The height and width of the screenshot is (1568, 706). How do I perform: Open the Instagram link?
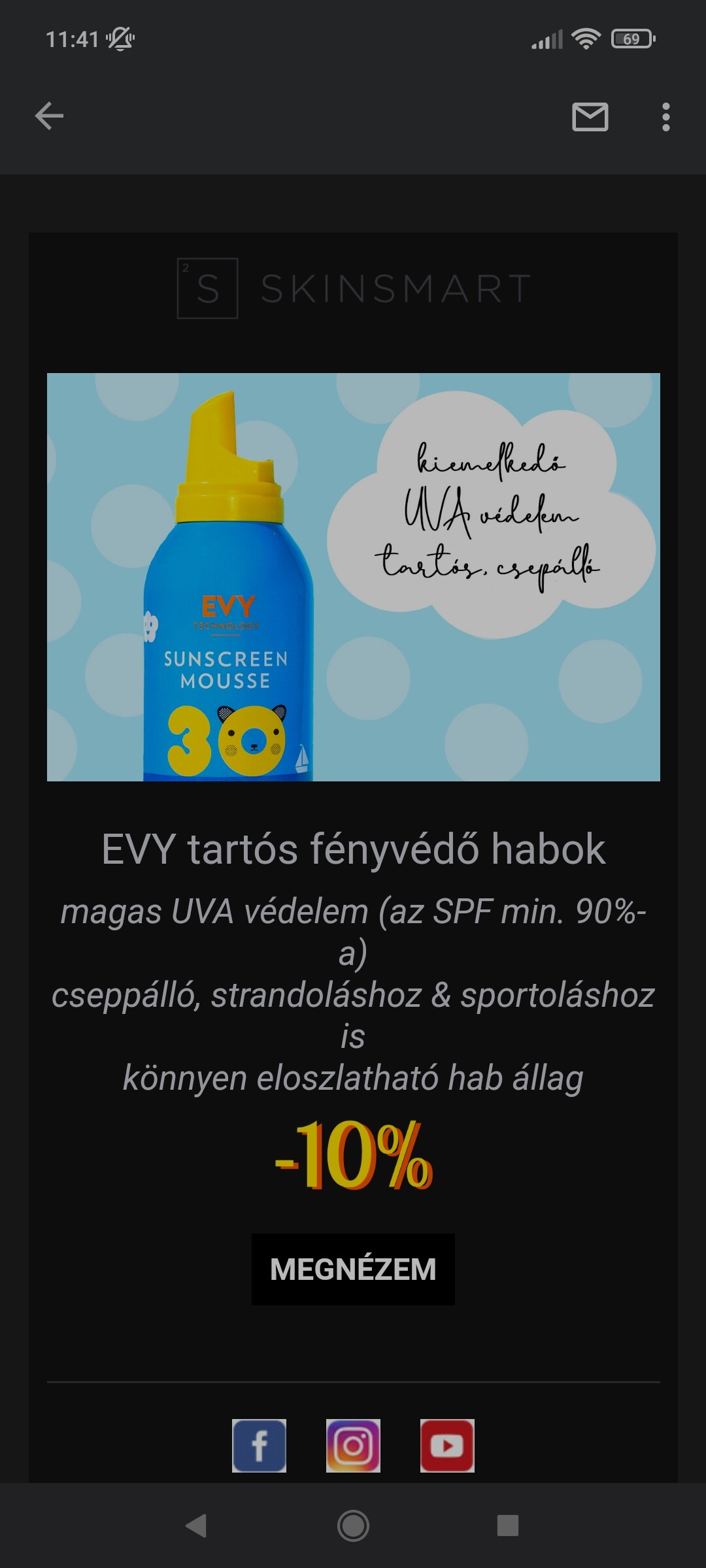click(x=353, y=1445)
